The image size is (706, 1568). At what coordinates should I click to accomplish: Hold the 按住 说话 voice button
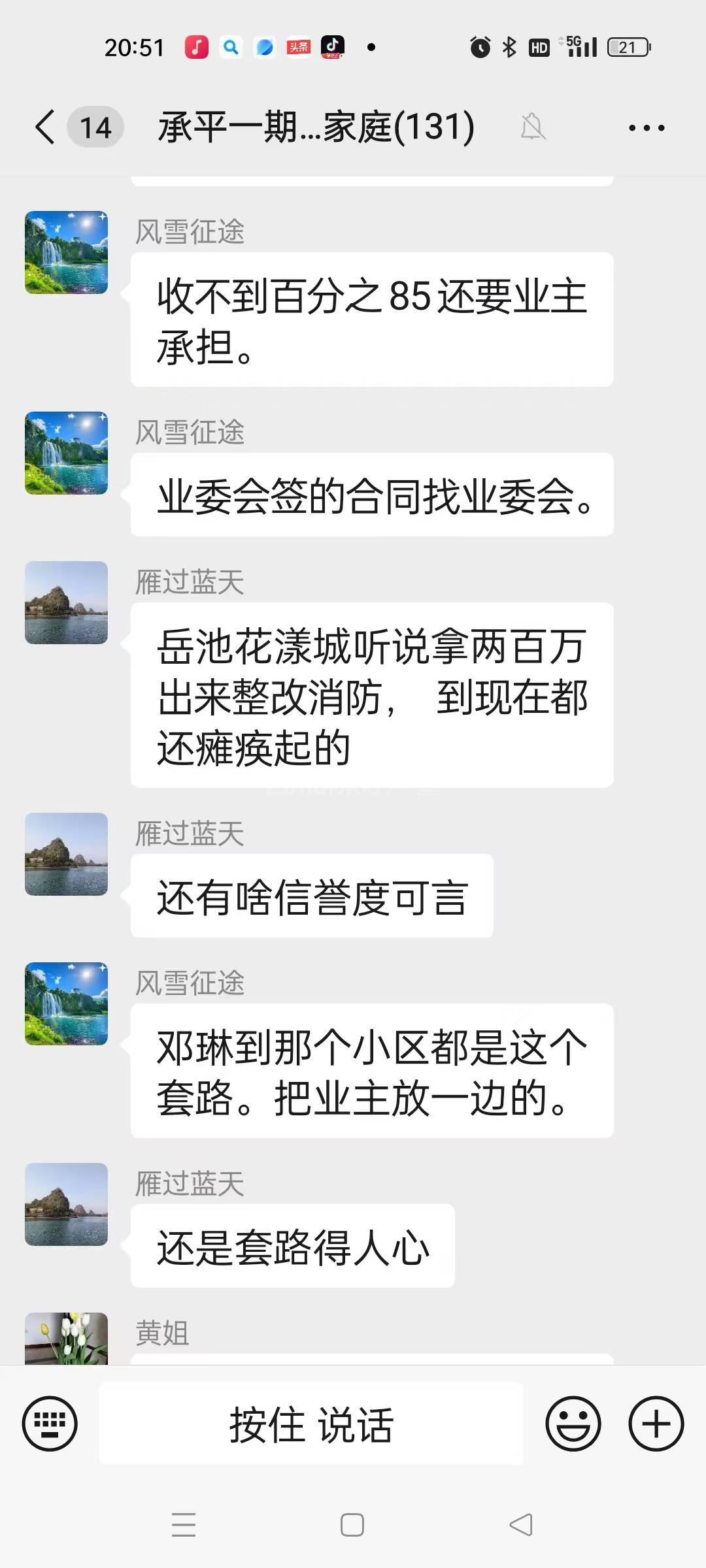[x=311, y=1424]
